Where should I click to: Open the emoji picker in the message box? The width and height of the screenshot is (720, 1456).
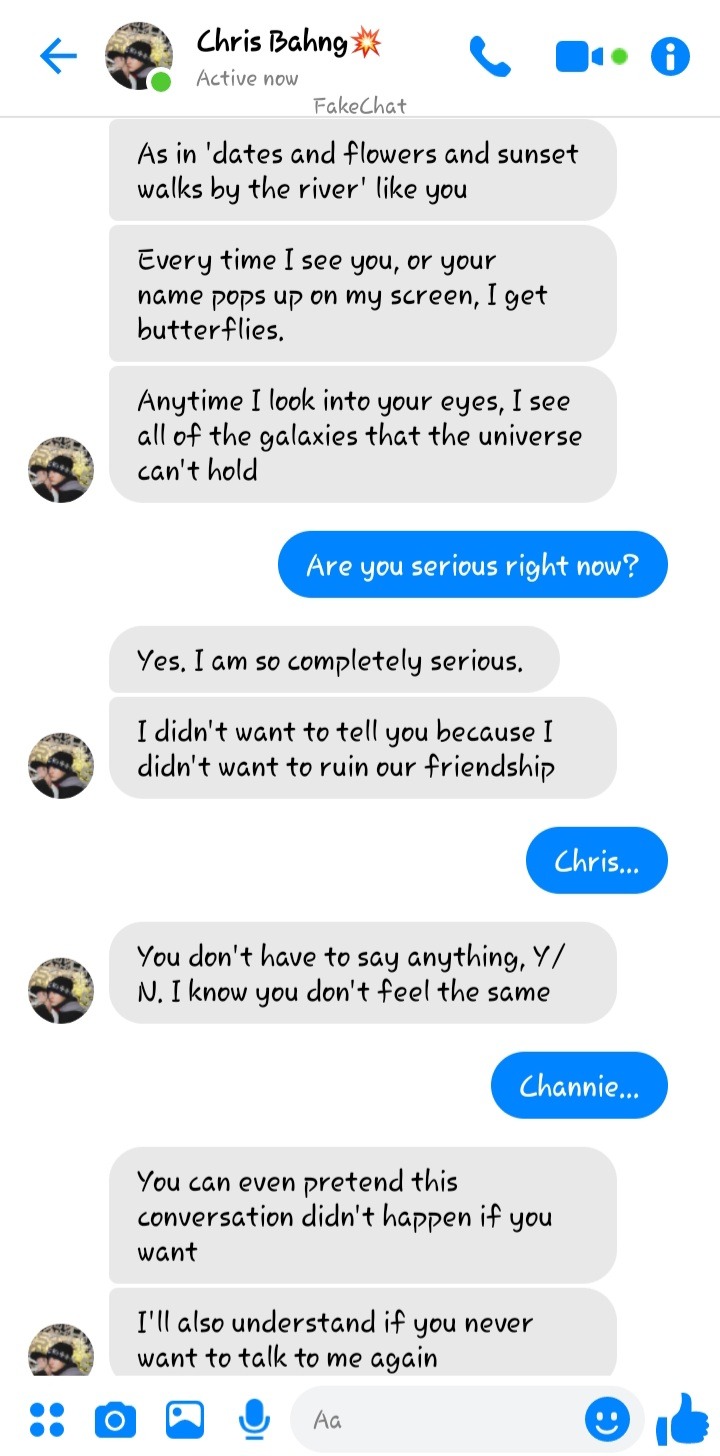coord(607,1418)
